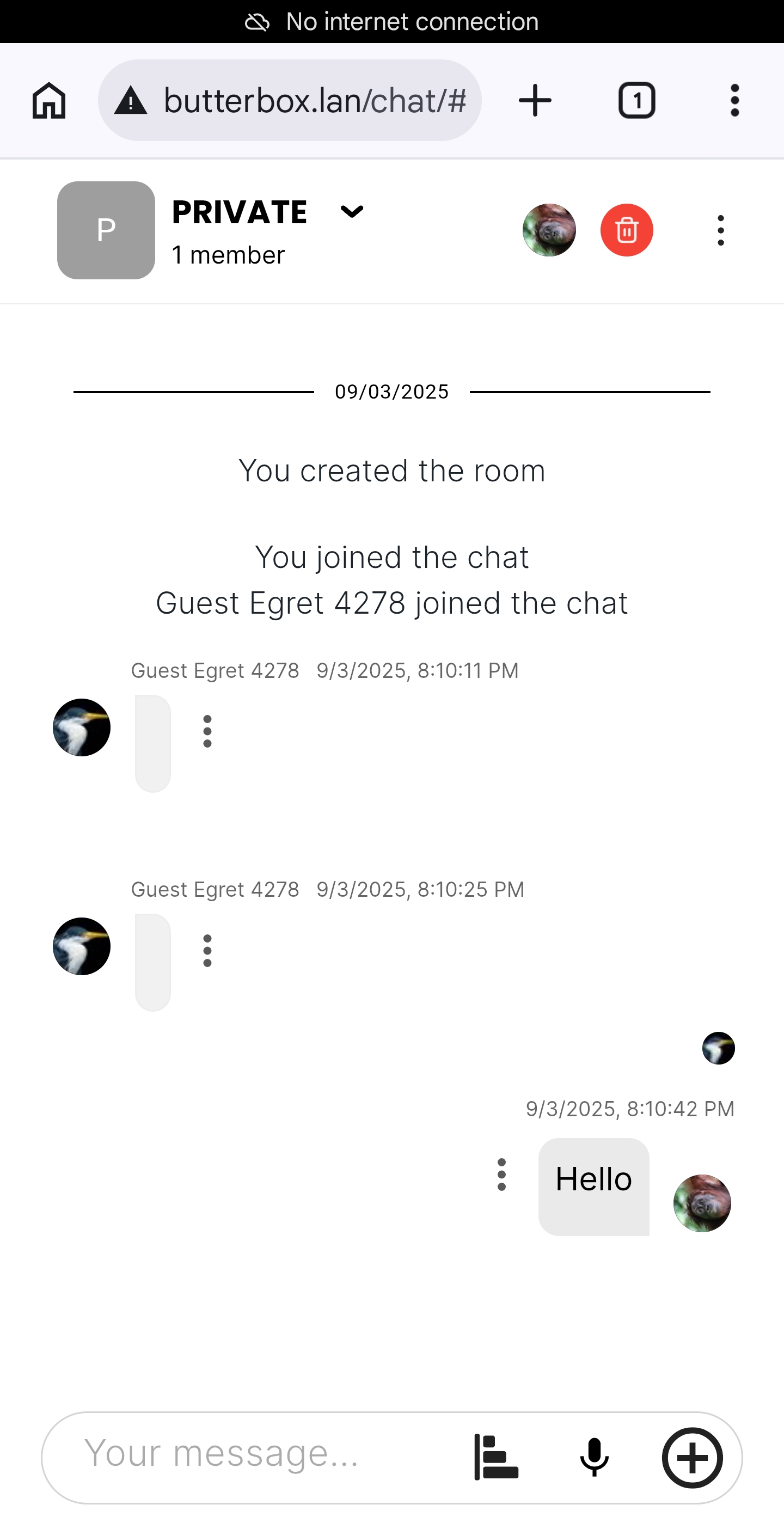Screen dimensions: 784x1529
Task: Open options for the 8:10:11 PM message
Action: click(x=207, y=731)
